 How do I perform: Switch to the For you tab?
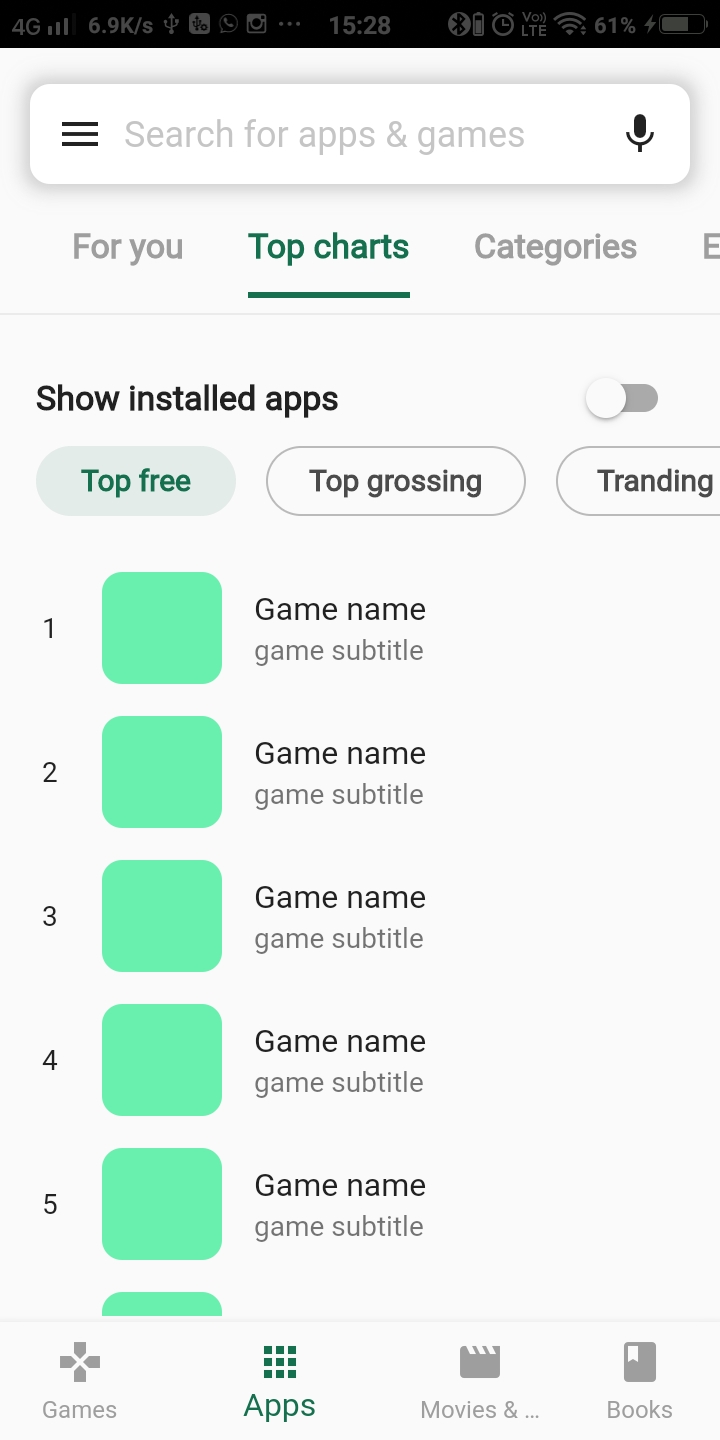click(x=127, y=246)
